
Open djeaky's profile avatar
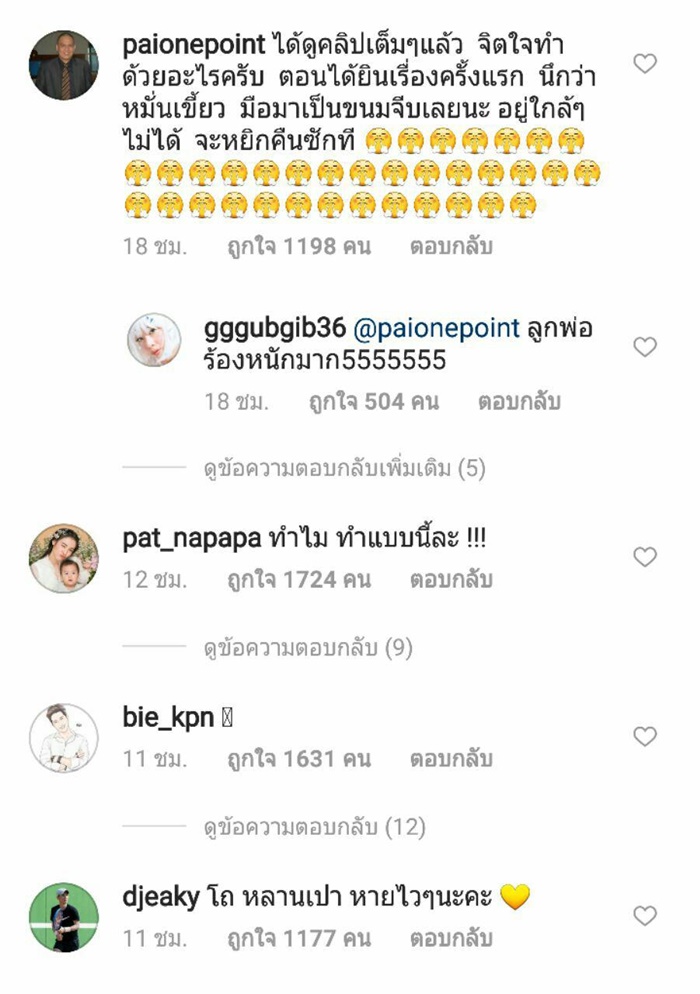point(64,916)
